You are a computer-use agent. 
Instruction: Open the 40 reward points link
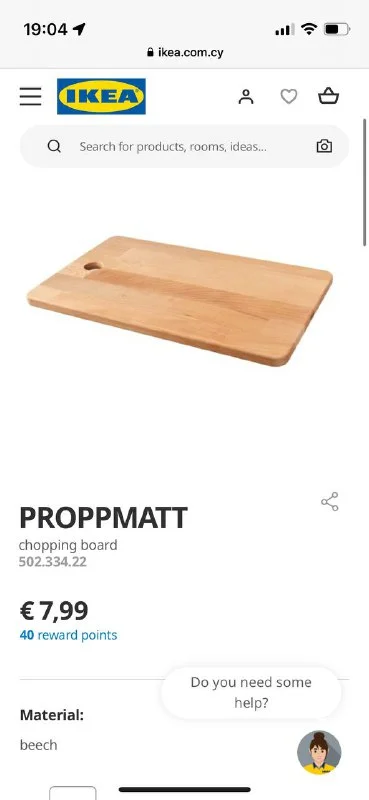pyautogui.click(x=68, y=635)
